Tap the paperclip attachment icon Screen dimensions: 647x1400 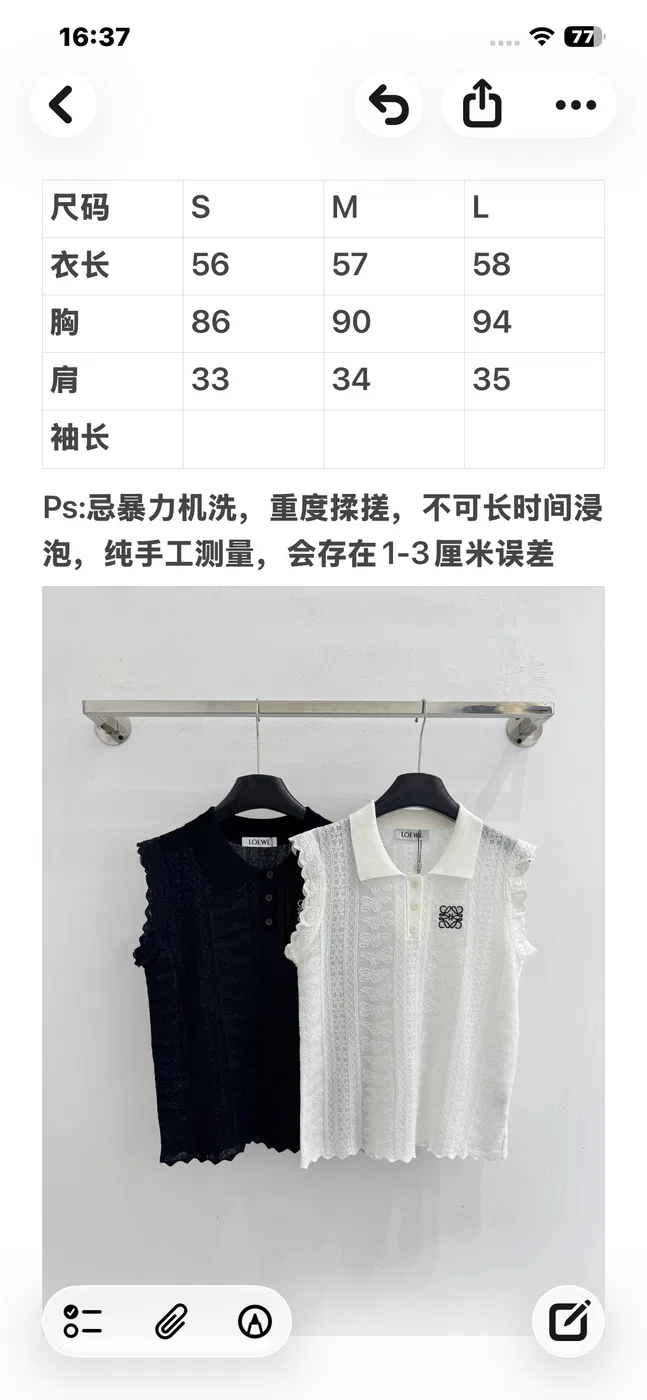[170, 1321]
